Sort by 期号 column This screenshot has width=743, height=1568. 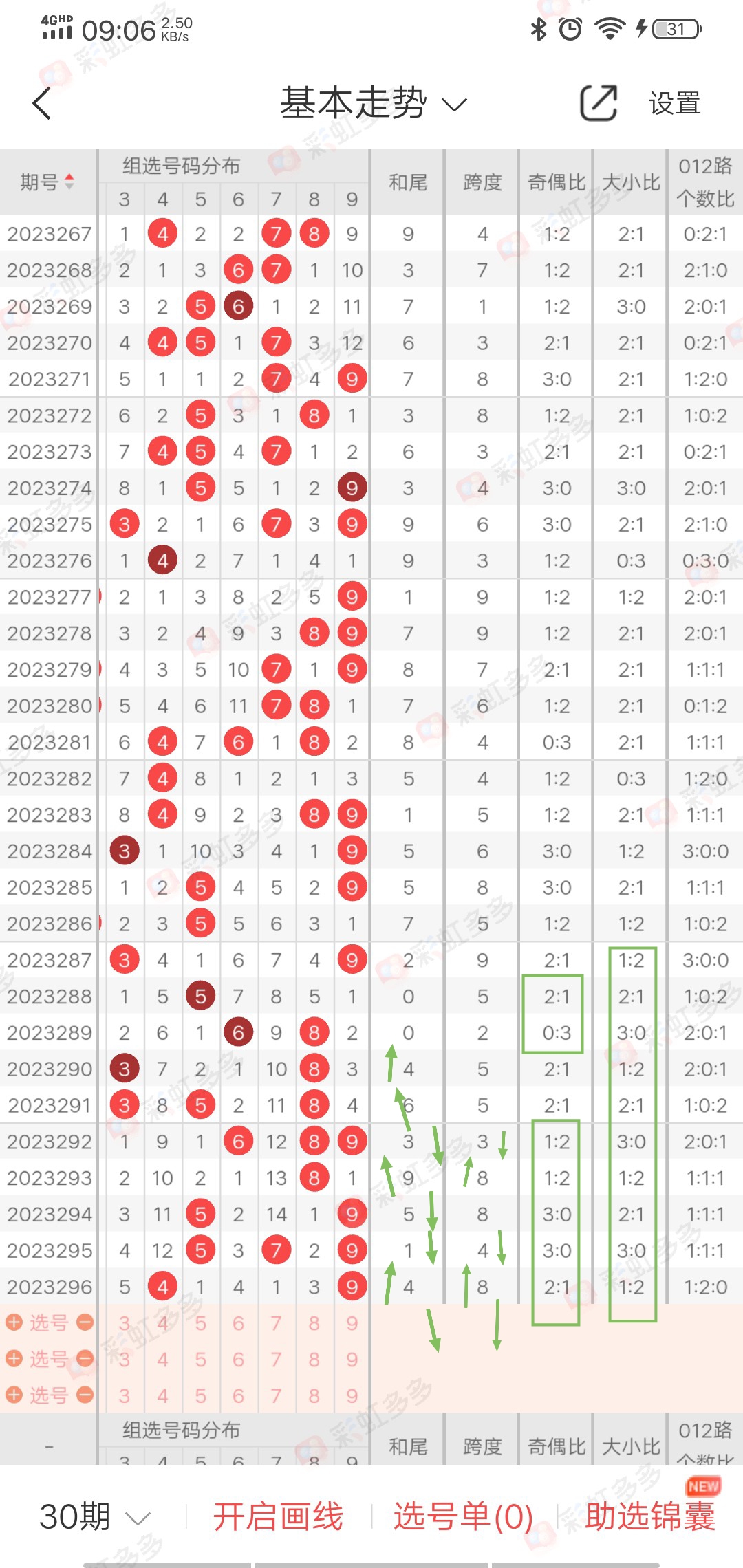(47, 182)
